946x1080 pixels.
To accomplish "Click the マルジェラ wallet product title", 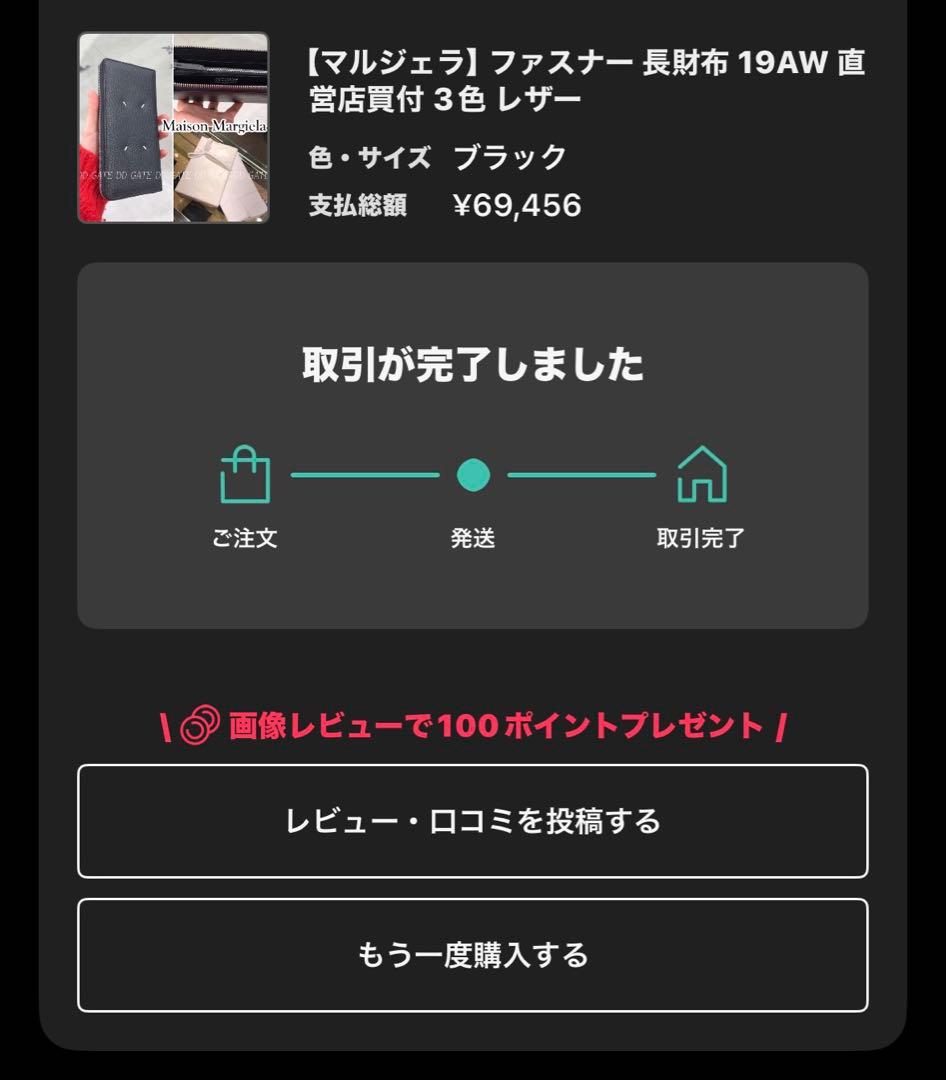I will (x=585, y=82).
